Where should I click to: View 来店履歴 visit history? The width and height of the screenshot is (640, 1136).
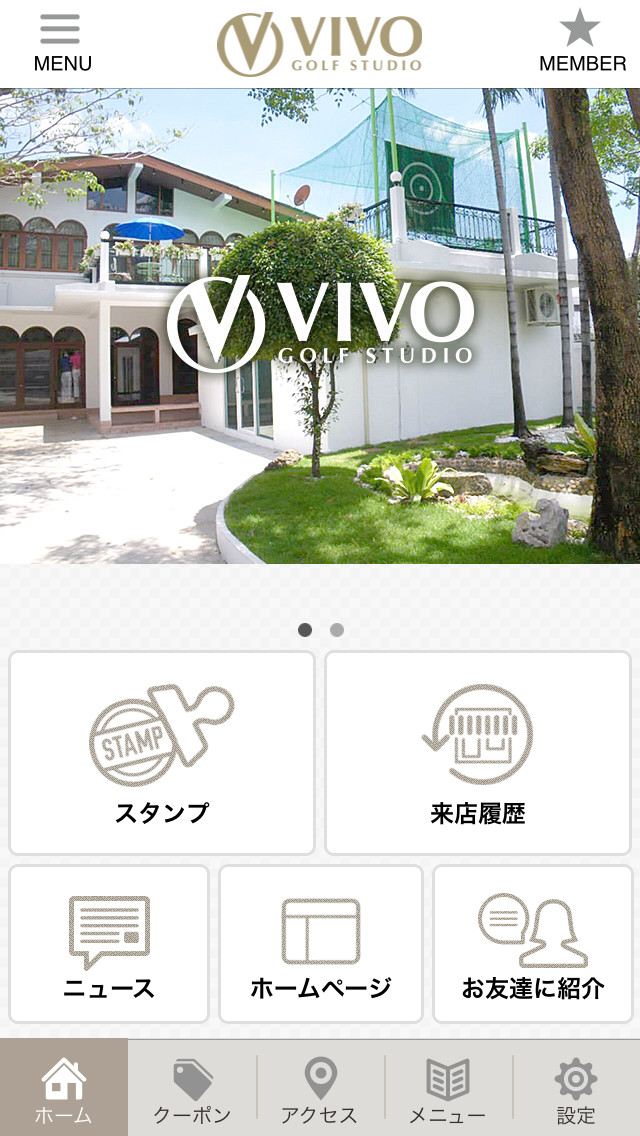[x=478, y=753]
